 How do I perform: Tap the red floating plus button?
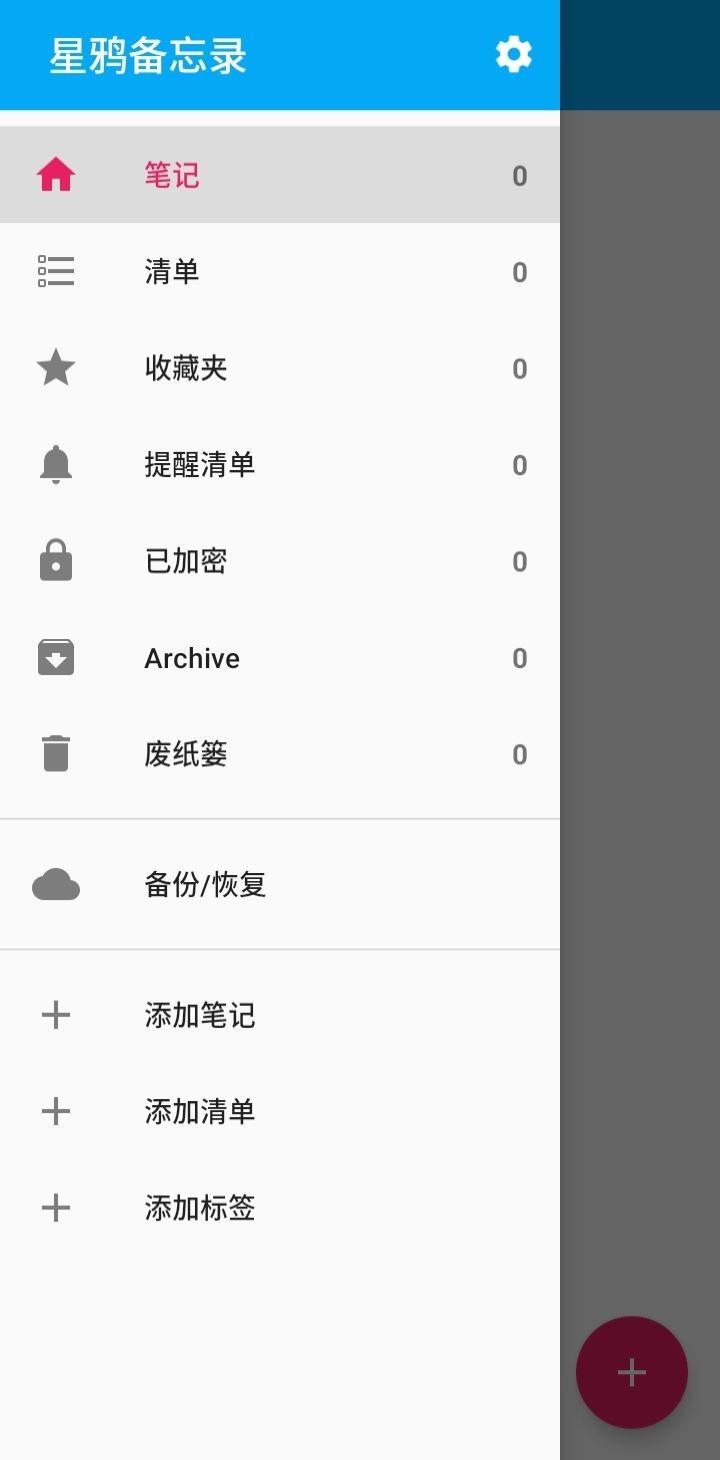tap(631, 1372)
